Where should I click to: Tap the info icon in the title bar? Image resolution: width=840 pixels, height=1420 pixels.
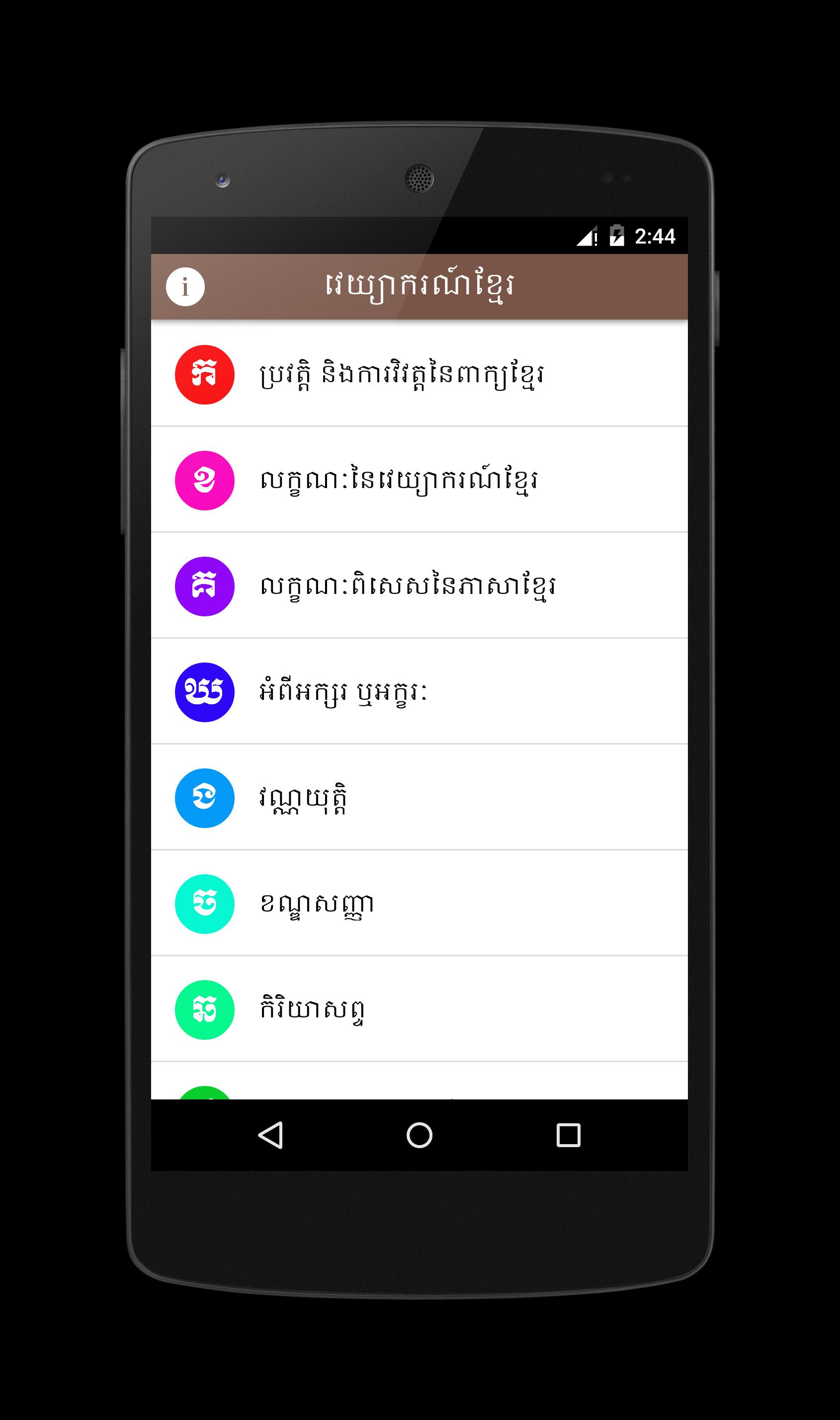[x=185, y=287]
